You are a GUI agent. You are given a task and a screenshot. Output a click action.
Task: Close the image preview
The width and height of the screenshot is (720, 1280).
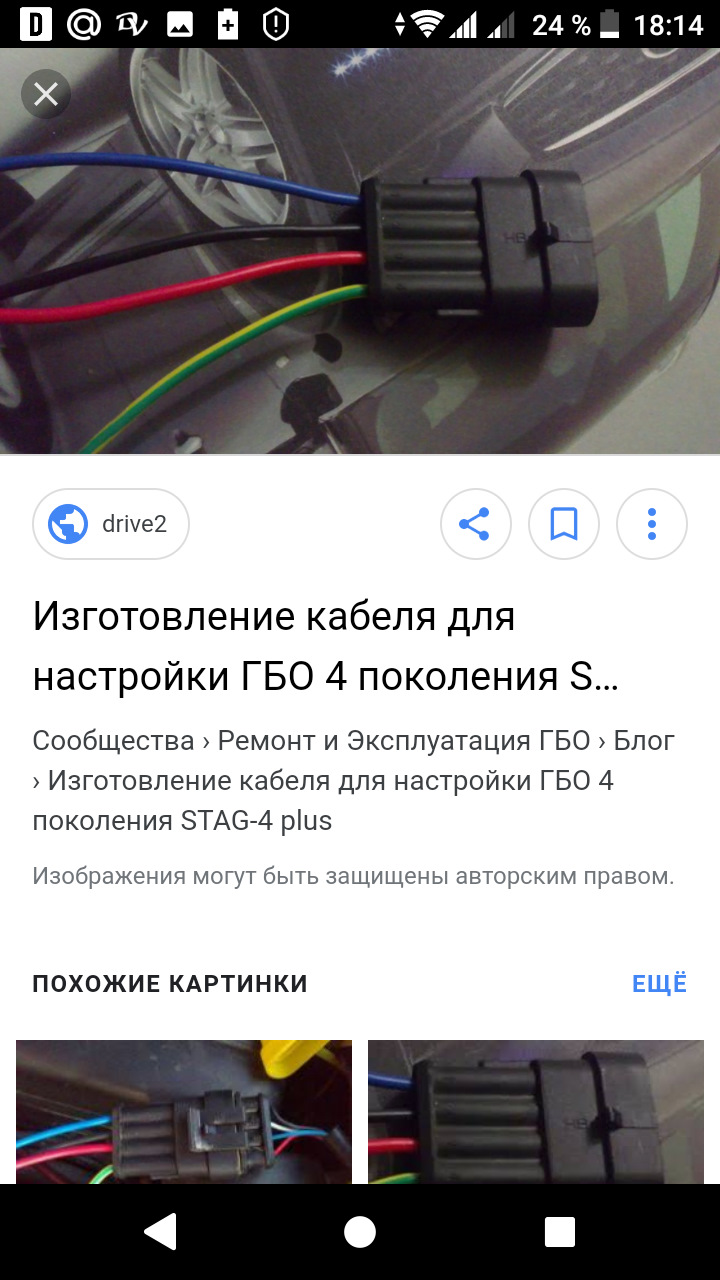pyautogui.click(x=46, y=95)
